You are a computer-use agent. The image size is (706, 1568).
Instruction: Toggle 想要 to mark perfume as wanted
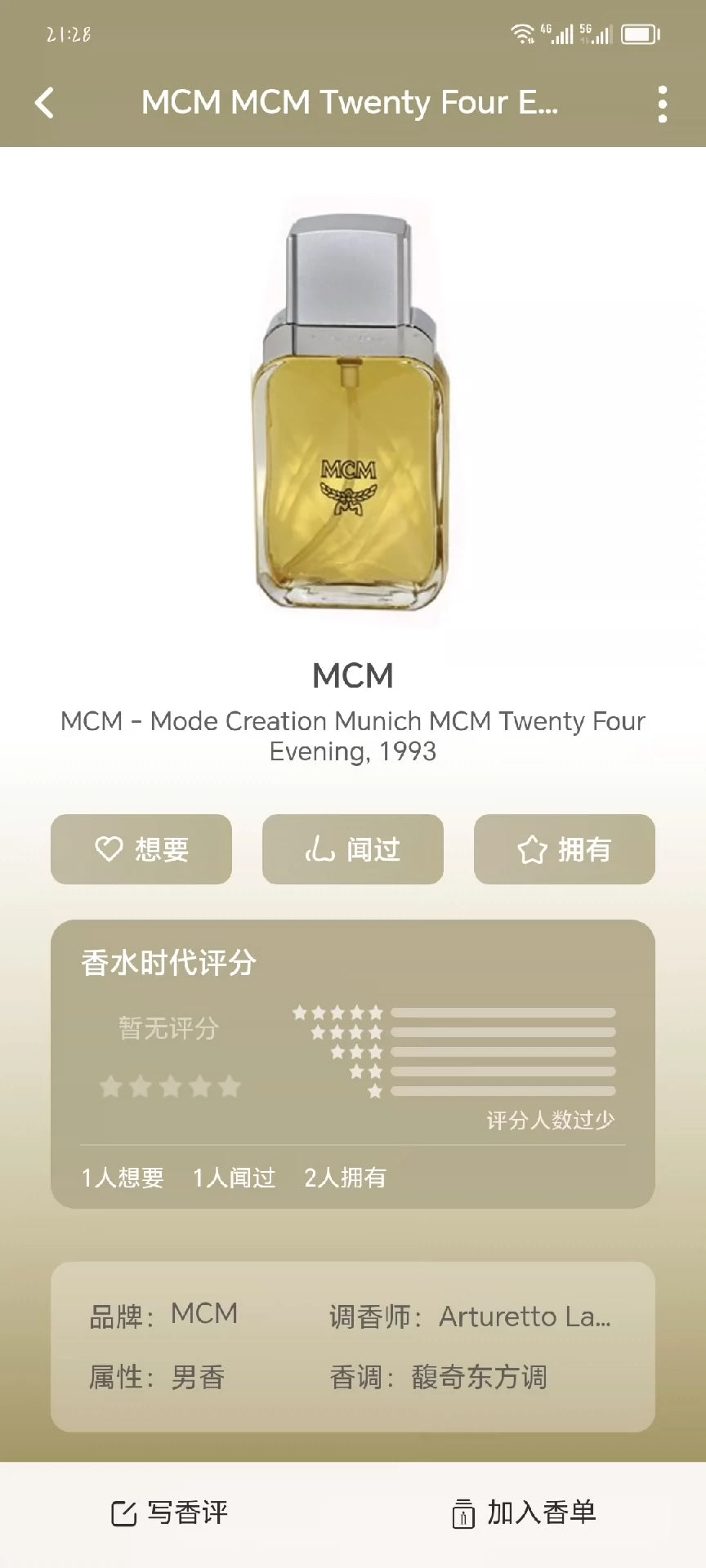(140, 849)
